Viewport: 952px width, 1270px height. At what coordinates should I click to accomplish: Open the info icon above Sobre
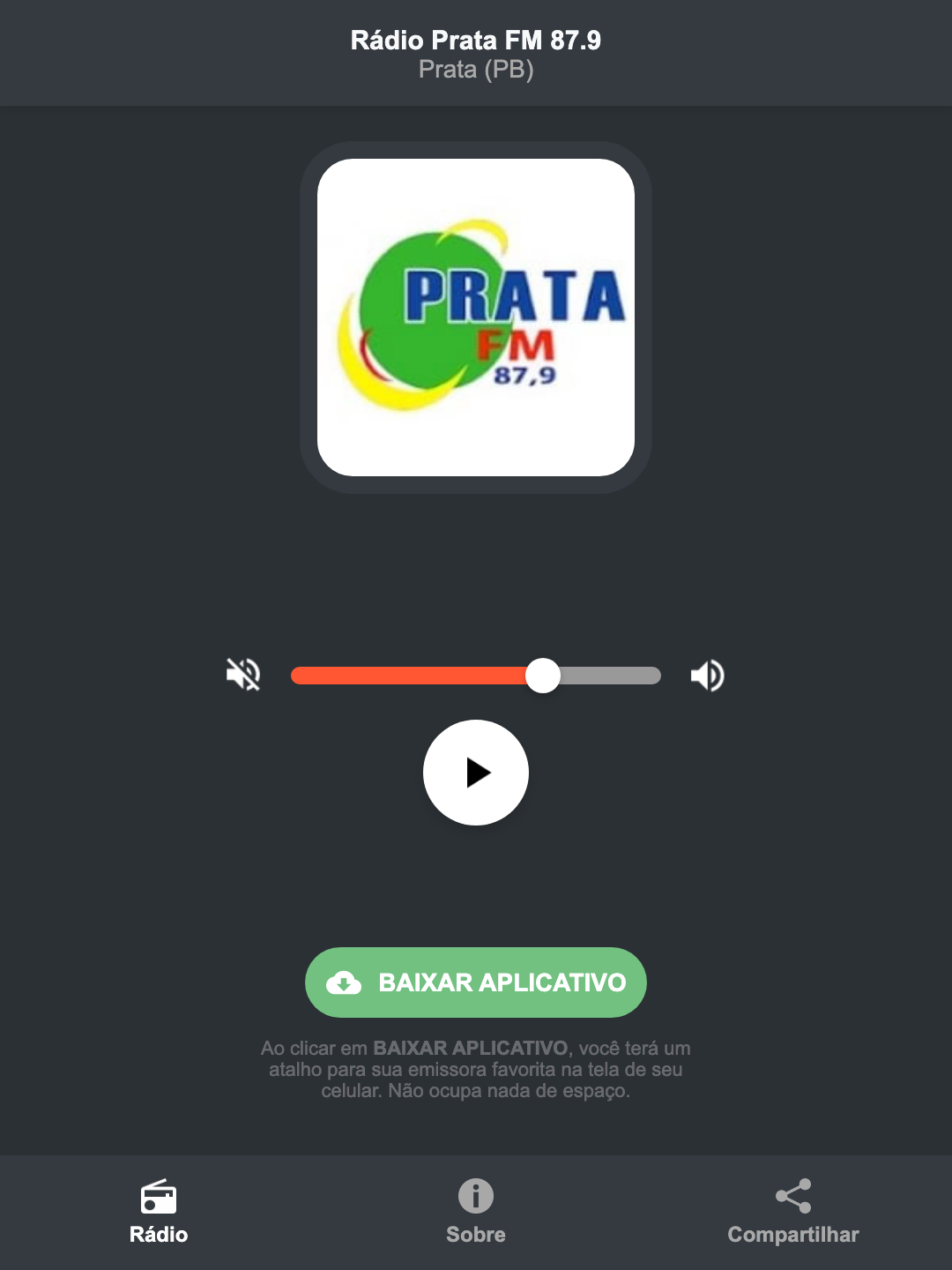475,1197
